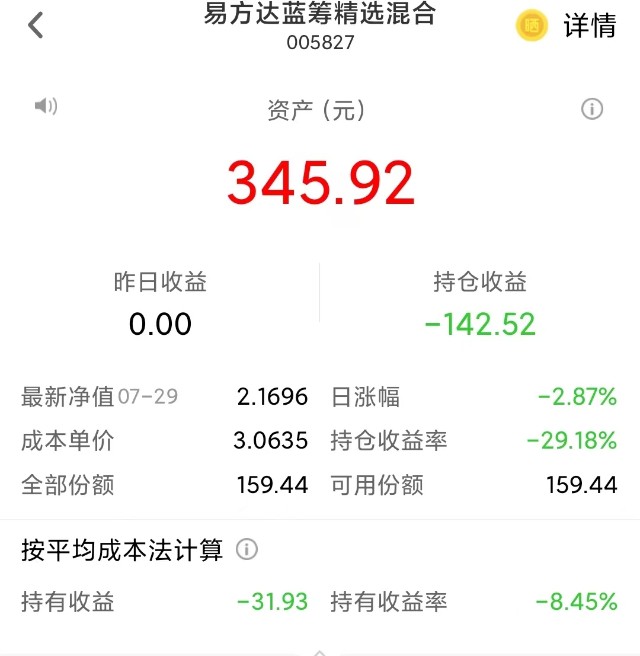The width and height of the screenshot is (640, 656).
Task: Go back using the top-left arrow
Action: point(36,26)
